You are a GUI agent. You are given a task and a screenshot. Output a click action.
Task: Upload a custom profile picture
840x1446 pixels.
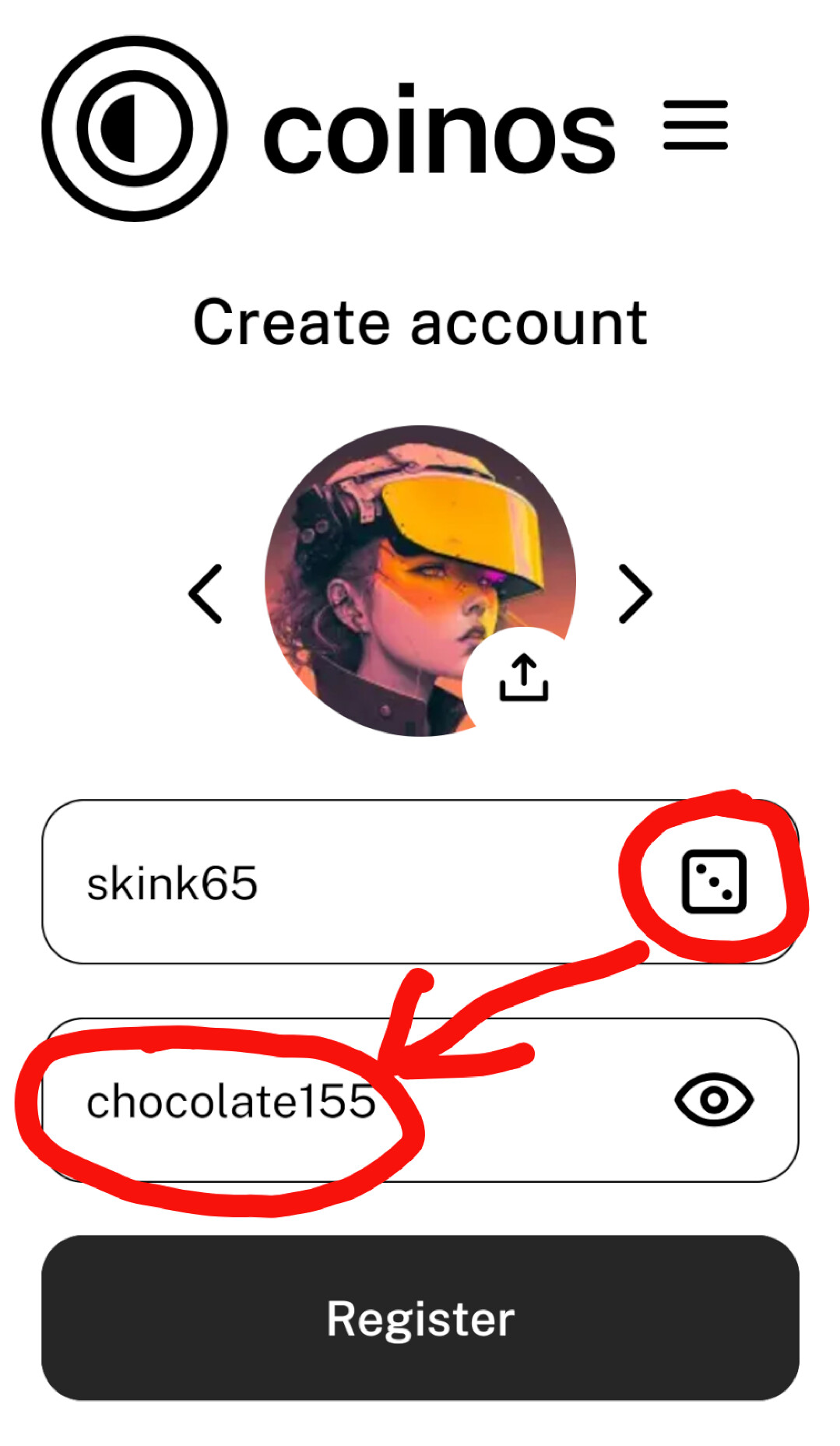tap(523, 677)
